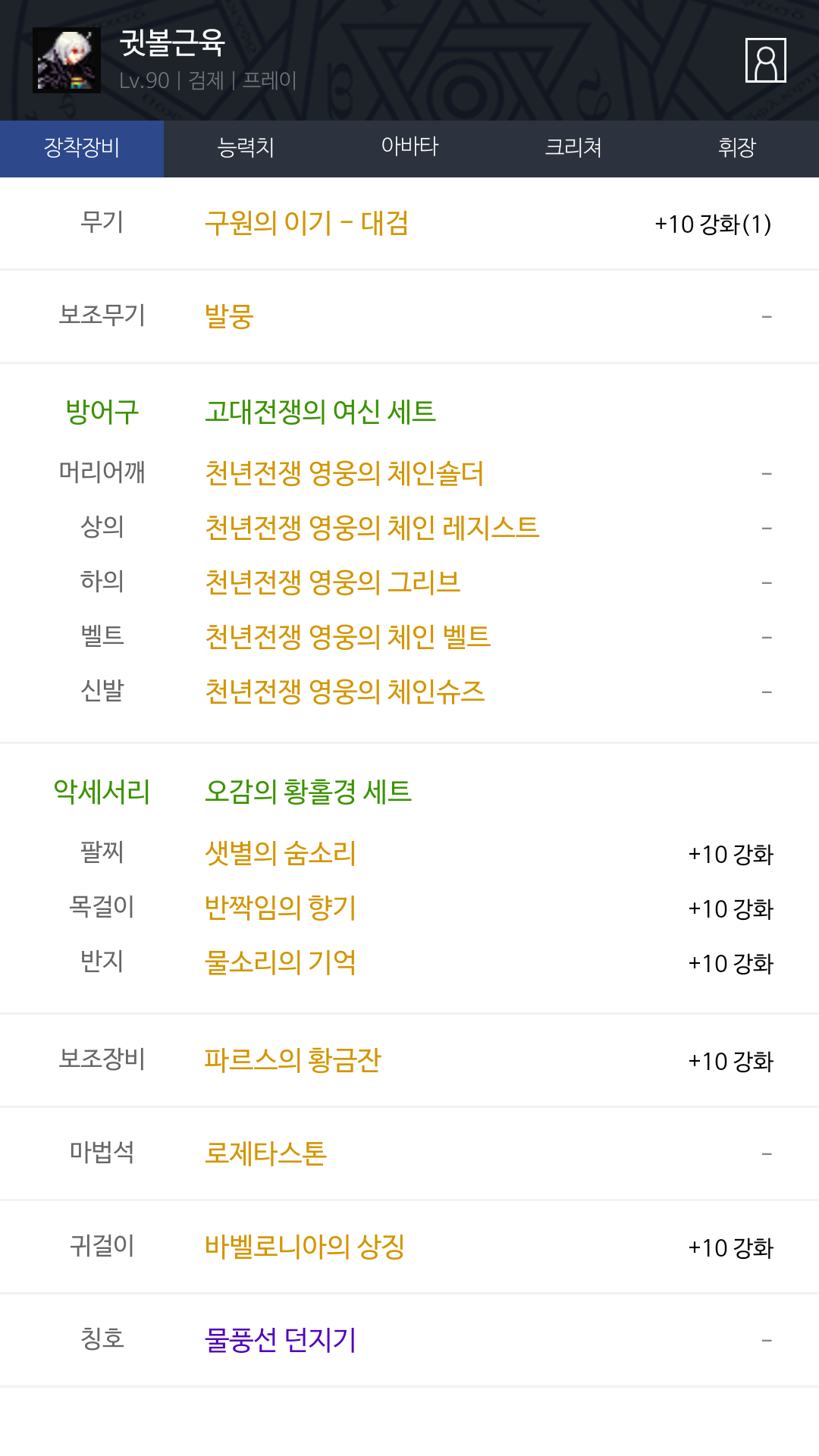Switch to the 아바타 tab
Screen dimensions: 819x1456
click(409, 149)
